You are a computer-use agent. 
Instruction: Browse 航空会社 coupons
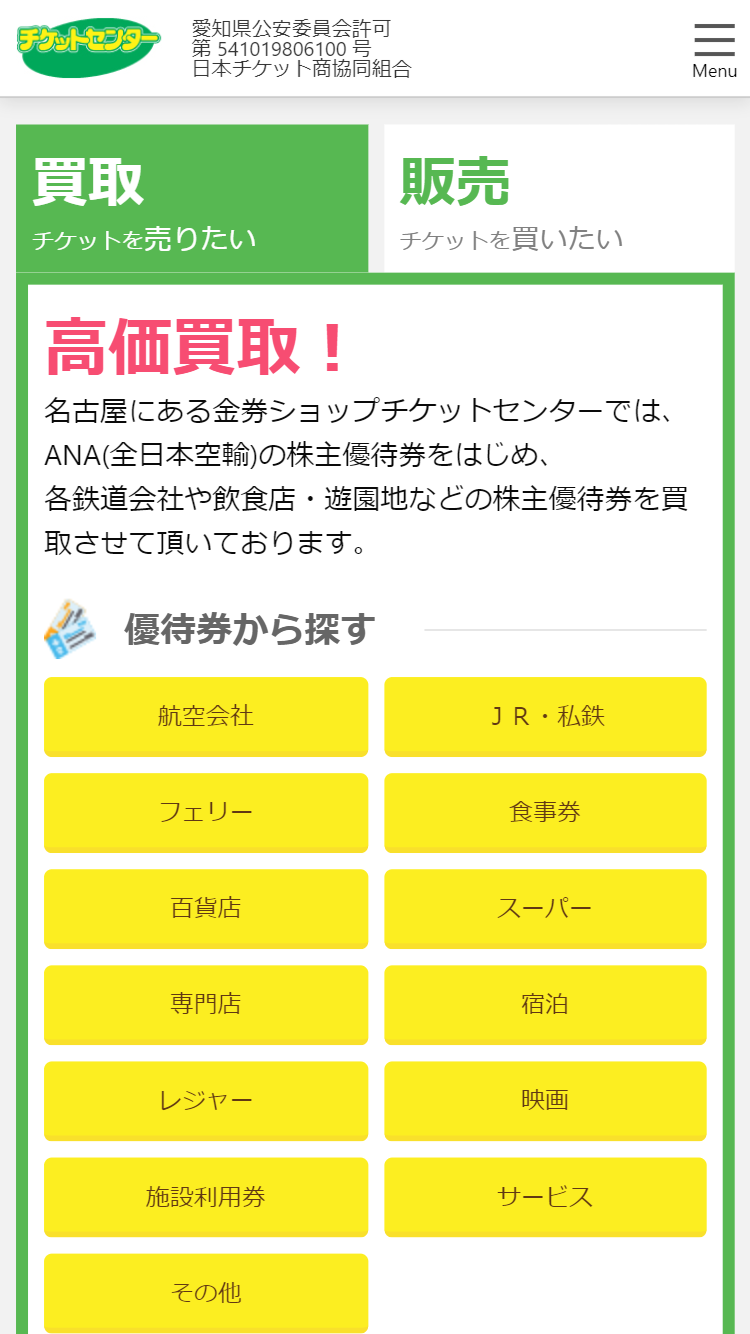click(x=205, y=716)
